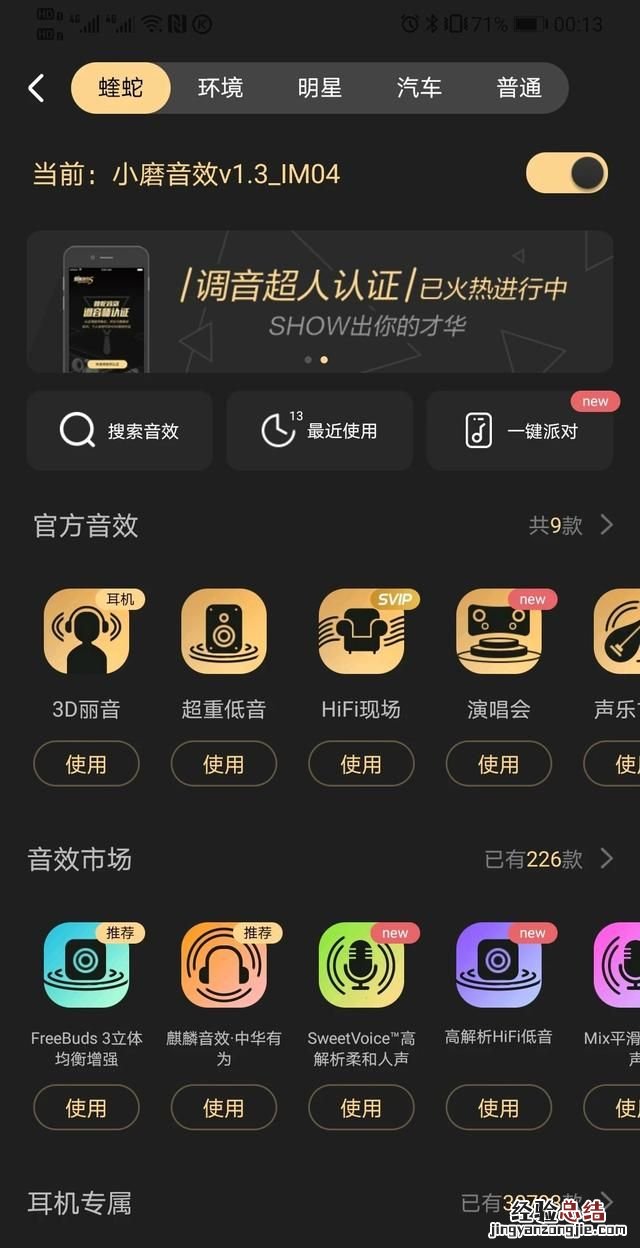Screen dimensions: 640x1248
Task: Open the 麒麟音效·中华有为 effect icon
Action: coord(223,964)
